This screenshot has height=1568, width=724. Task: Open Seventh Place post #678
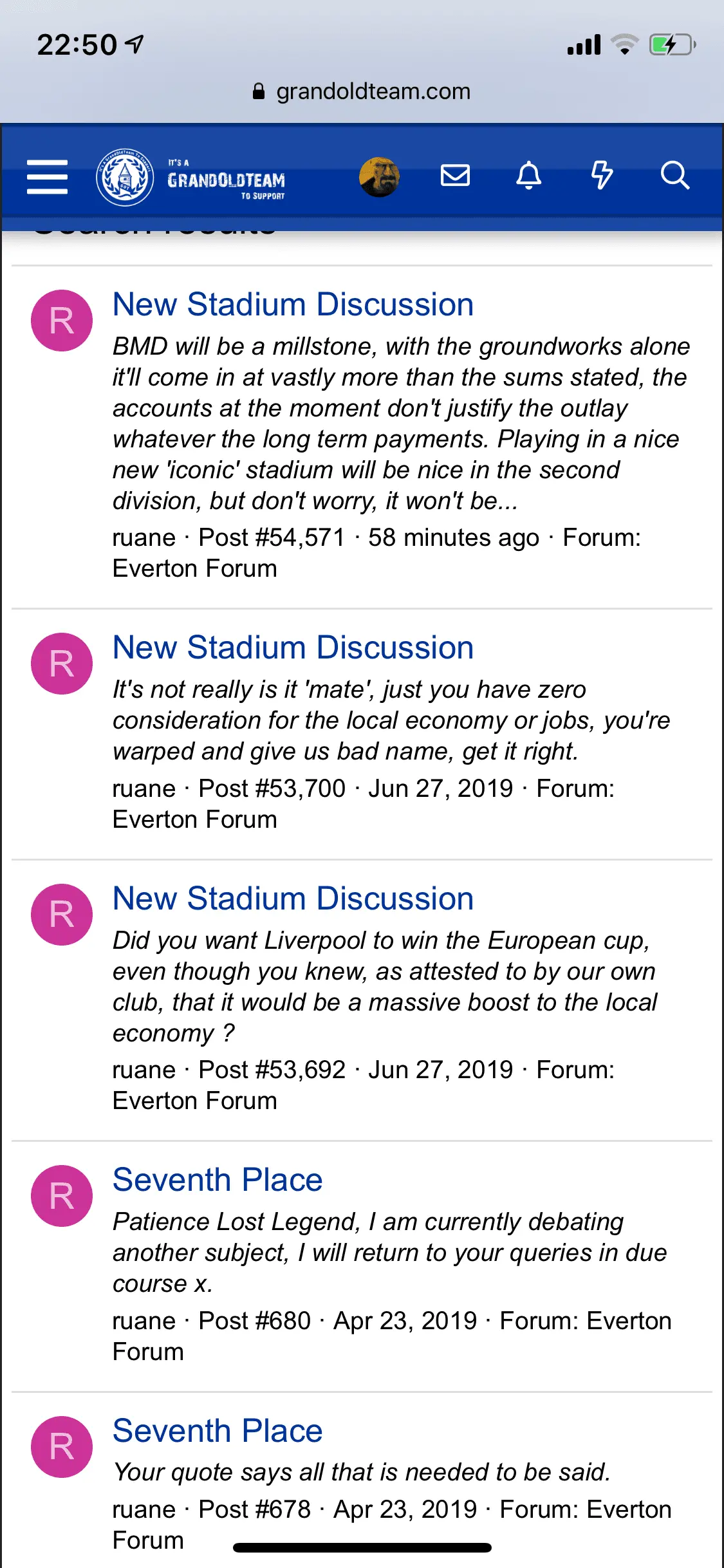(218, 1431)
